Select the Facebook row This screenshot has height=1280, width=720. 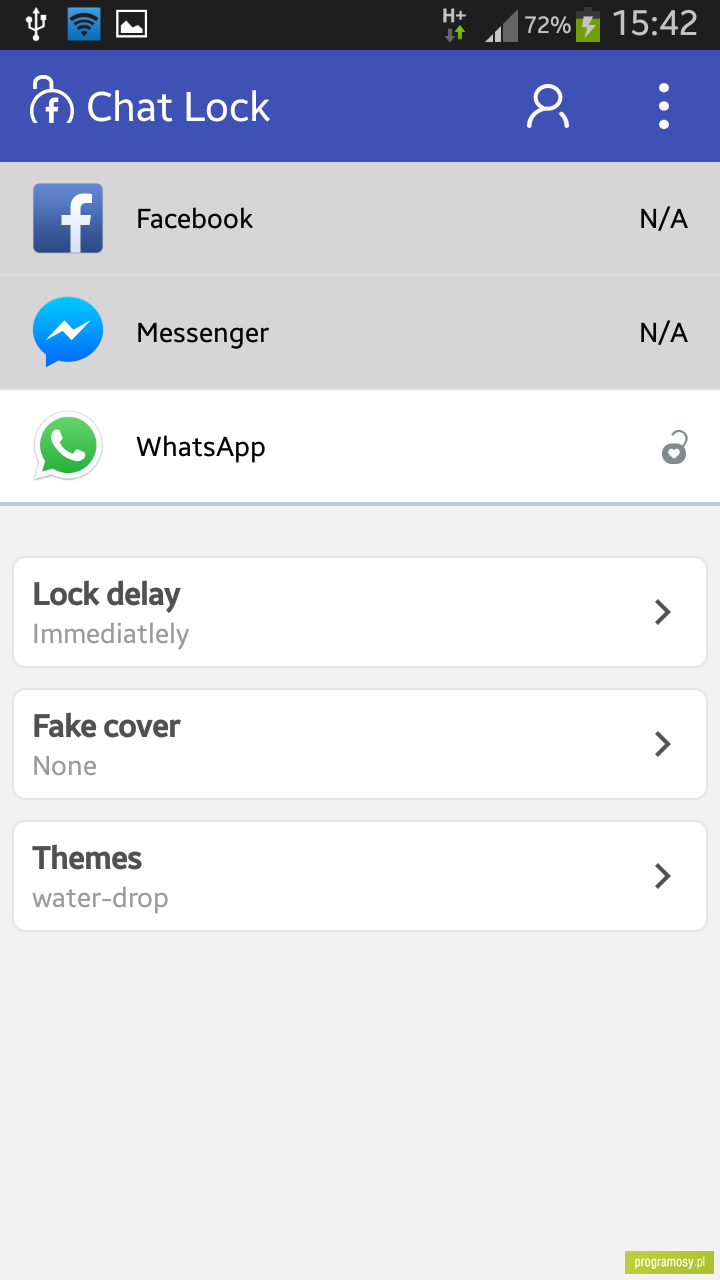point(360,218)
